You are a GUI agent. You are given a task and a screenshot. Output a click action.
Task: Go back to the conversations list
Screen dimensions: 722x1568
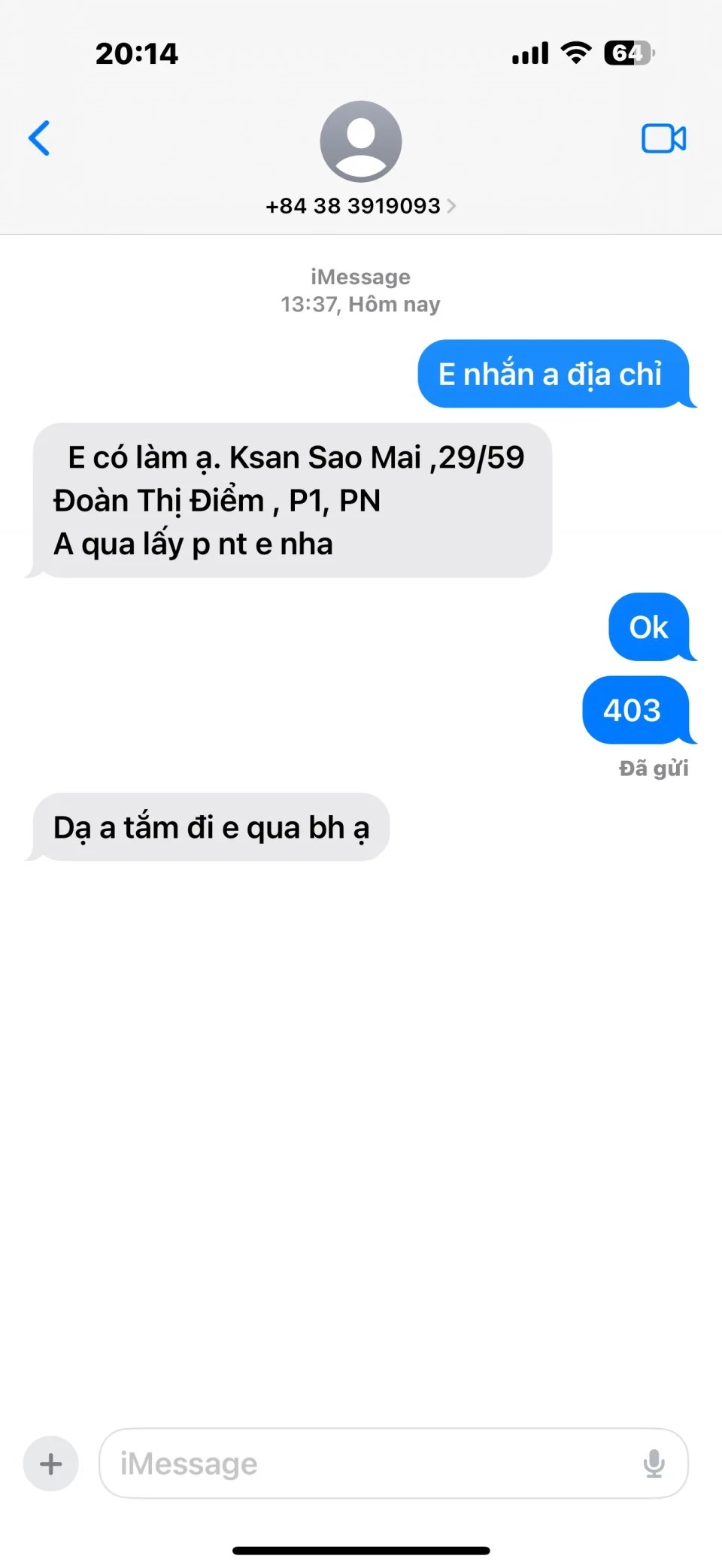[x=39, y=138]
